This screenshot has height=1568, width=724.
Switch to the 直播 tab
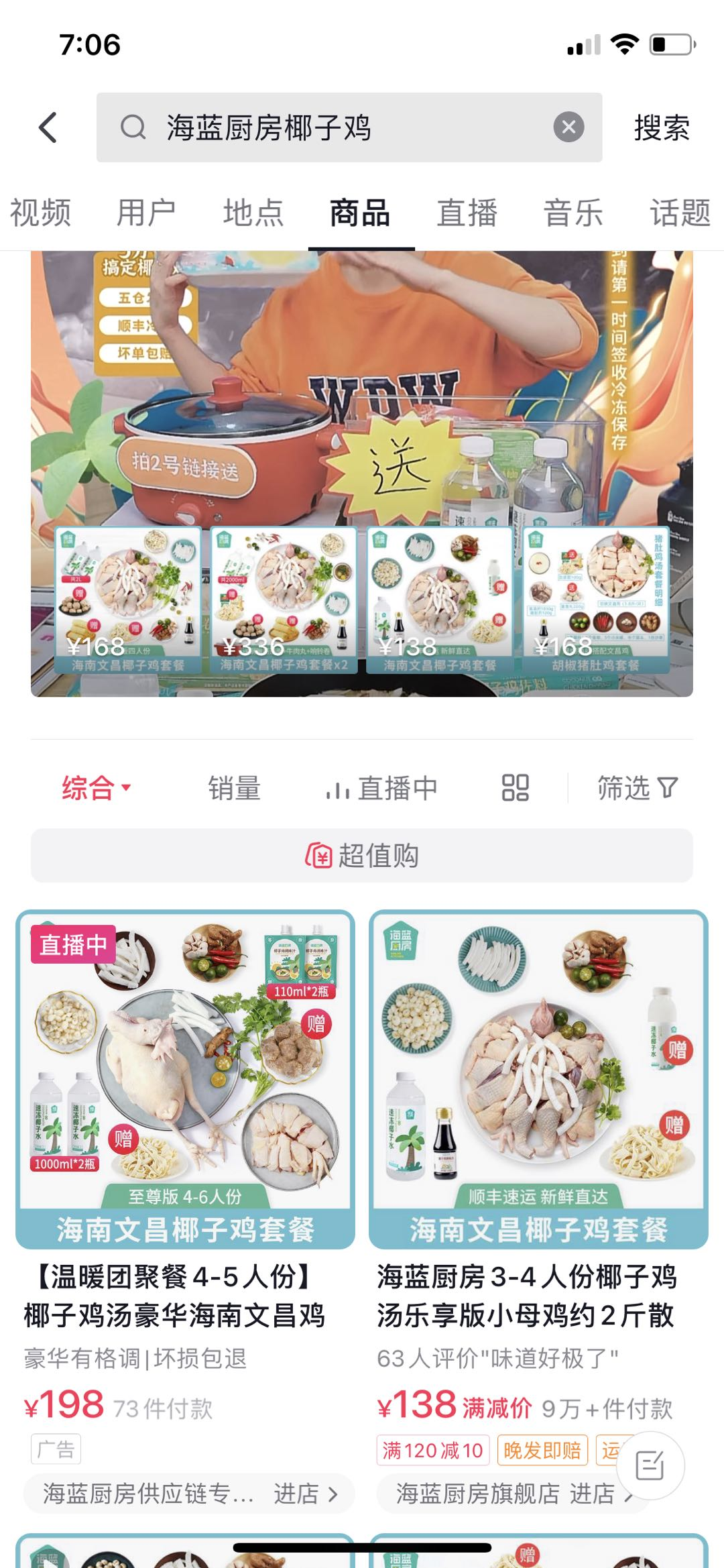467,213
